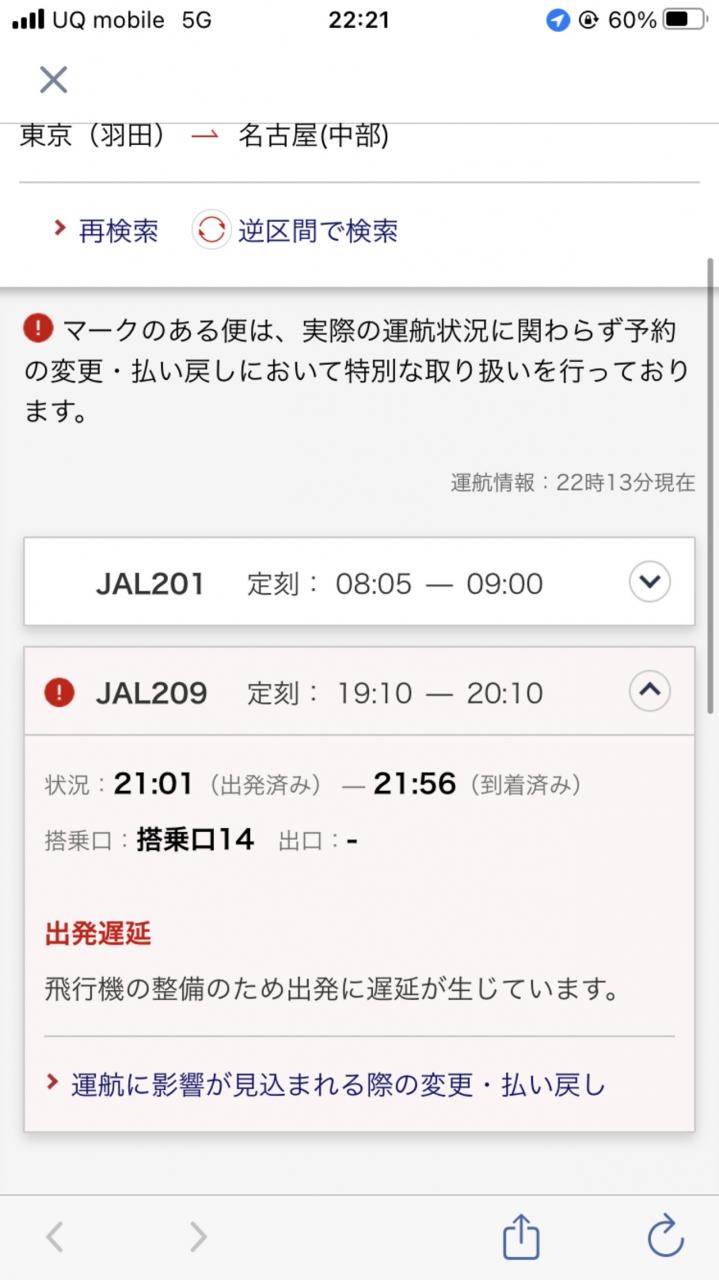Image resolution: width=719 pixels, height=1280 pixels.
Task: Reload the flight status page
Action: click(x=665, y=1237)
